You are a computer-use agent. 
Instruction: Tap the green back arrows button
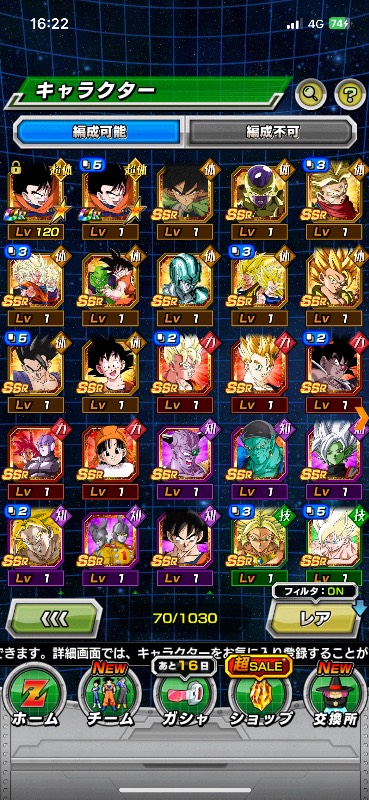point(54,619)
